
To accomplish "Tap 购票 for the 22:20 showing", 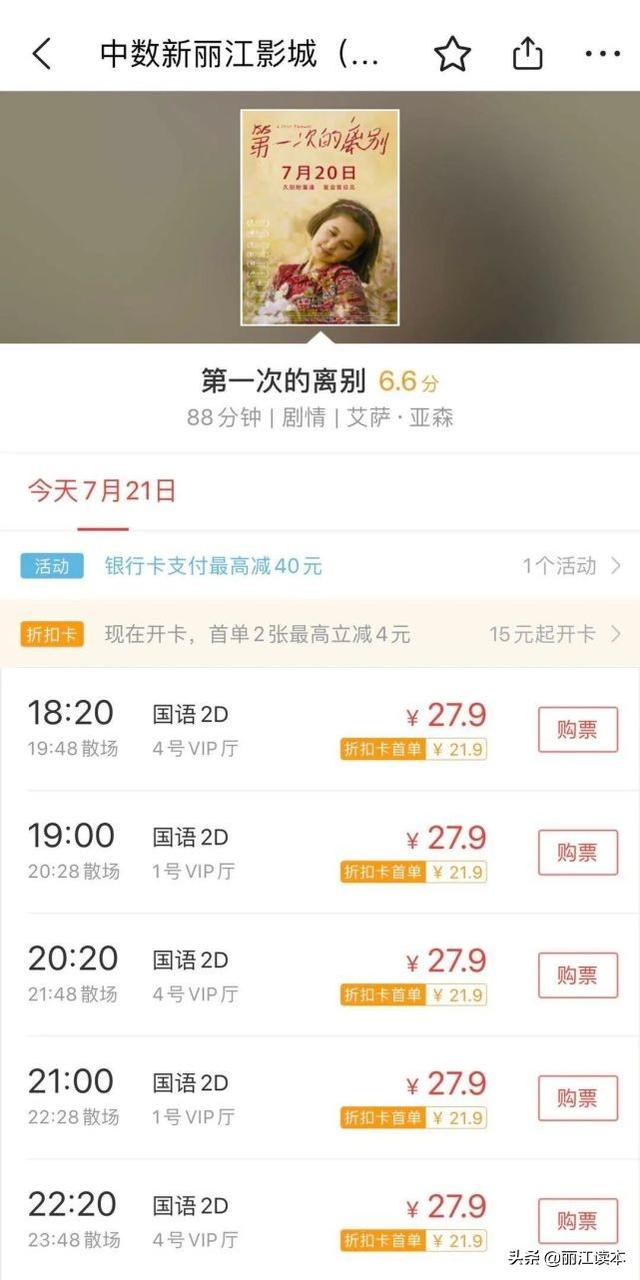I will 578,1221.
